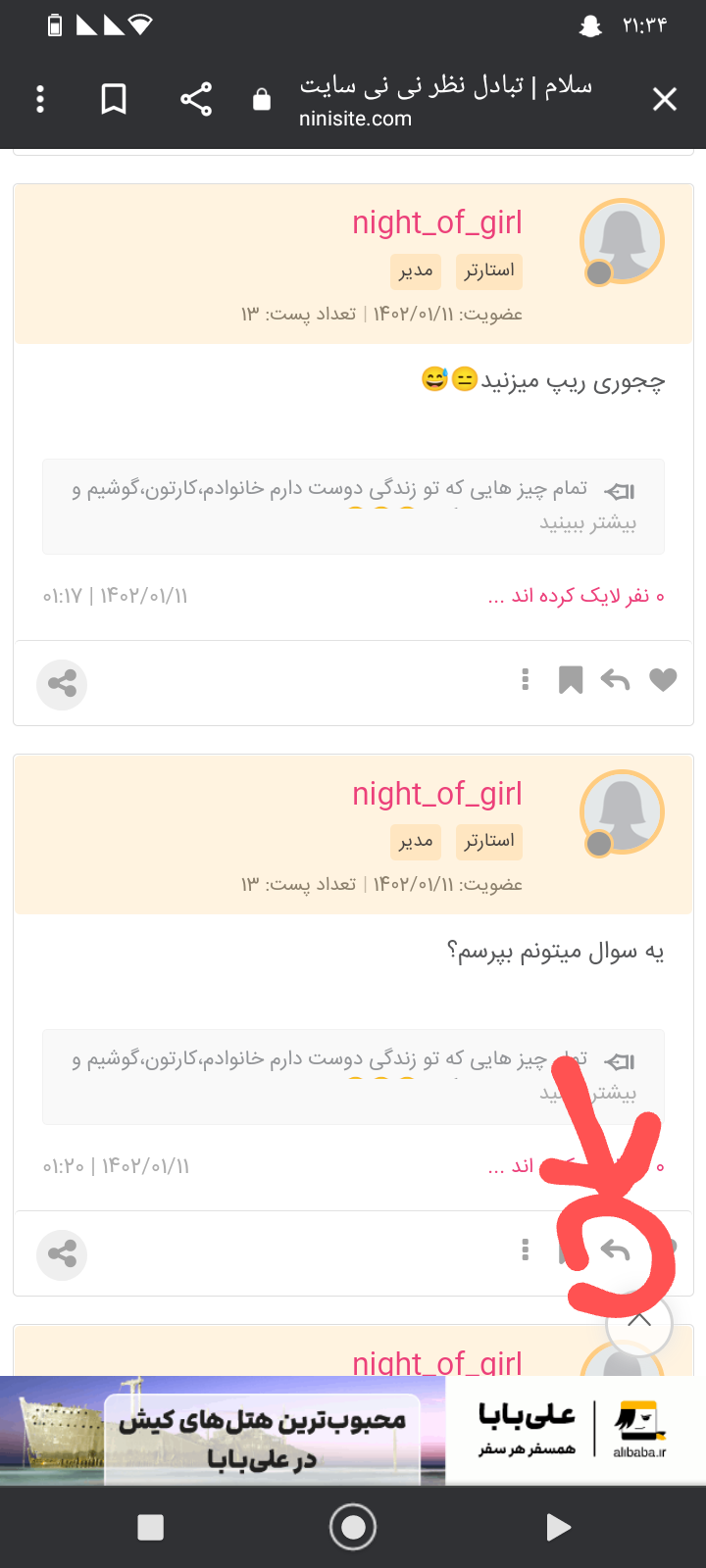
Task: Open more options on post «چجوری ریپ میزنید»
Action: tap(526, 679)
